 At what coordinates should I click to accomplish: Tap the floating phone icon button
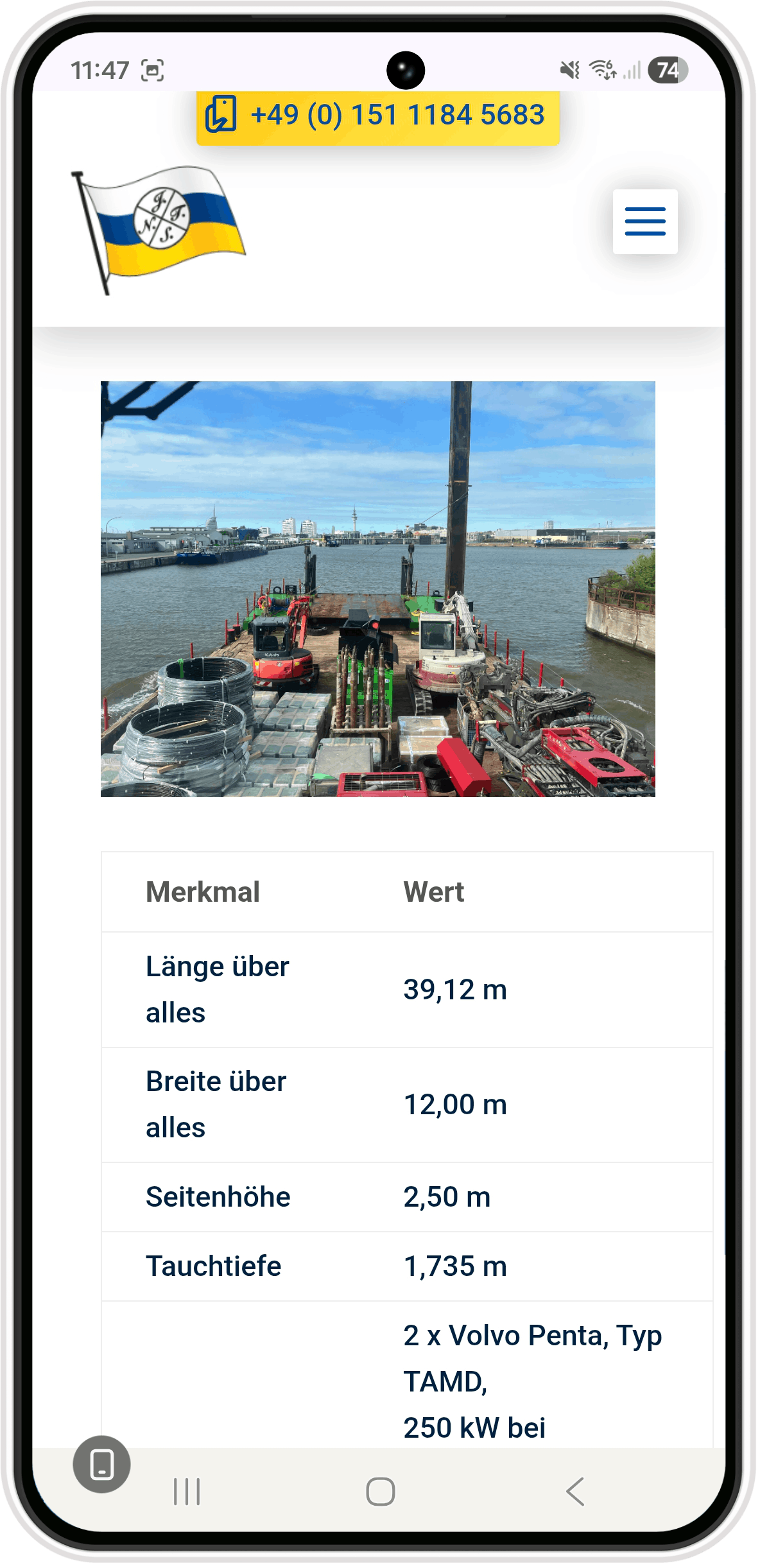(x=102, y=1464)
